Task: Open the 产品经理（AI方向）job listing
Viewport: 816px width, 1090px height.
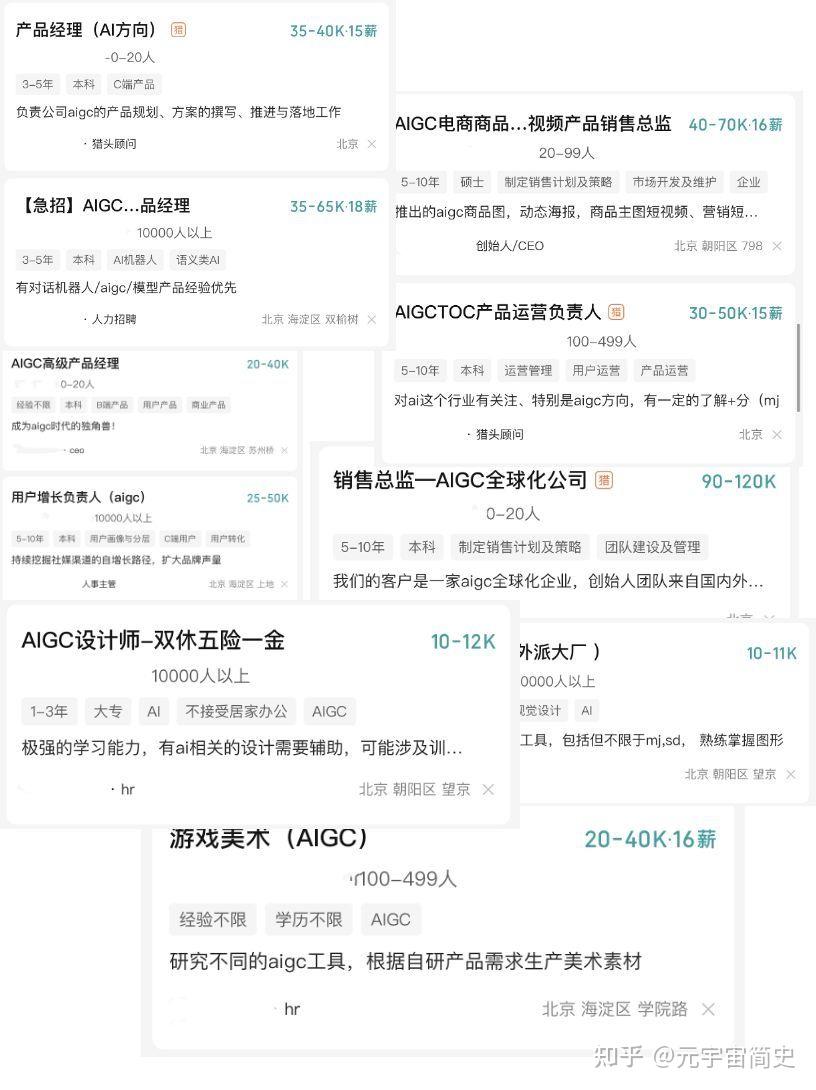Action: click(84, 29)
